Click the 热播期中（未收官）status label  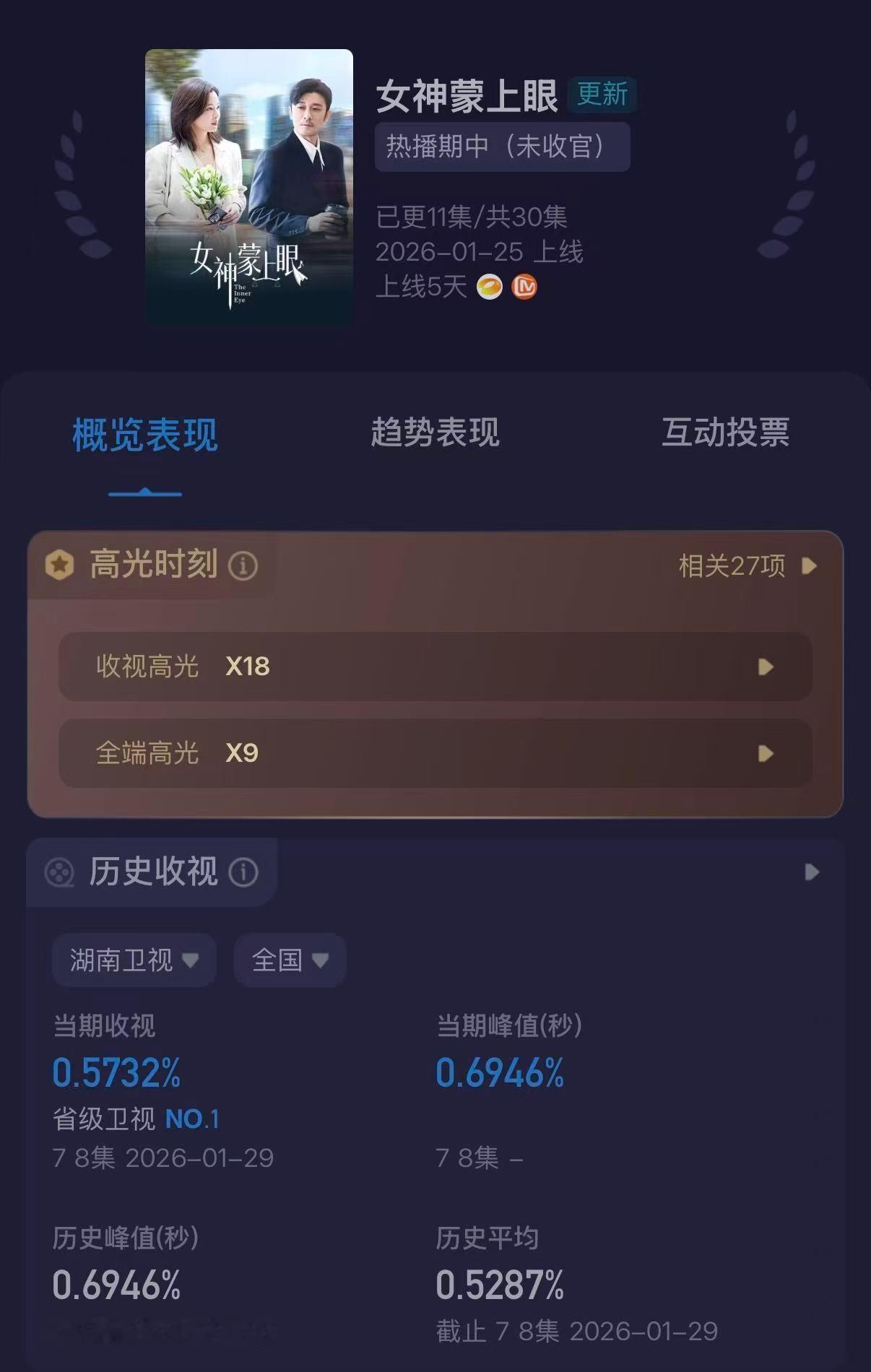point(503,147)
